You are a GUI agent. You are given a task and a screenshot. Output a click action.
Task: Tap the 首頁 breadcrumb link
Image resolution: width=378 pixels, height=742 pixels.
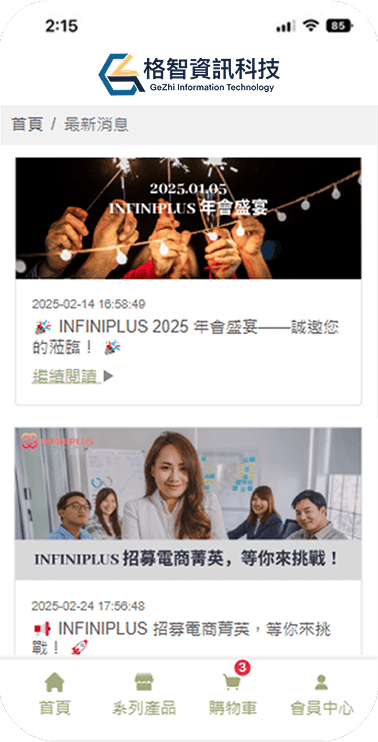(27, 124)
